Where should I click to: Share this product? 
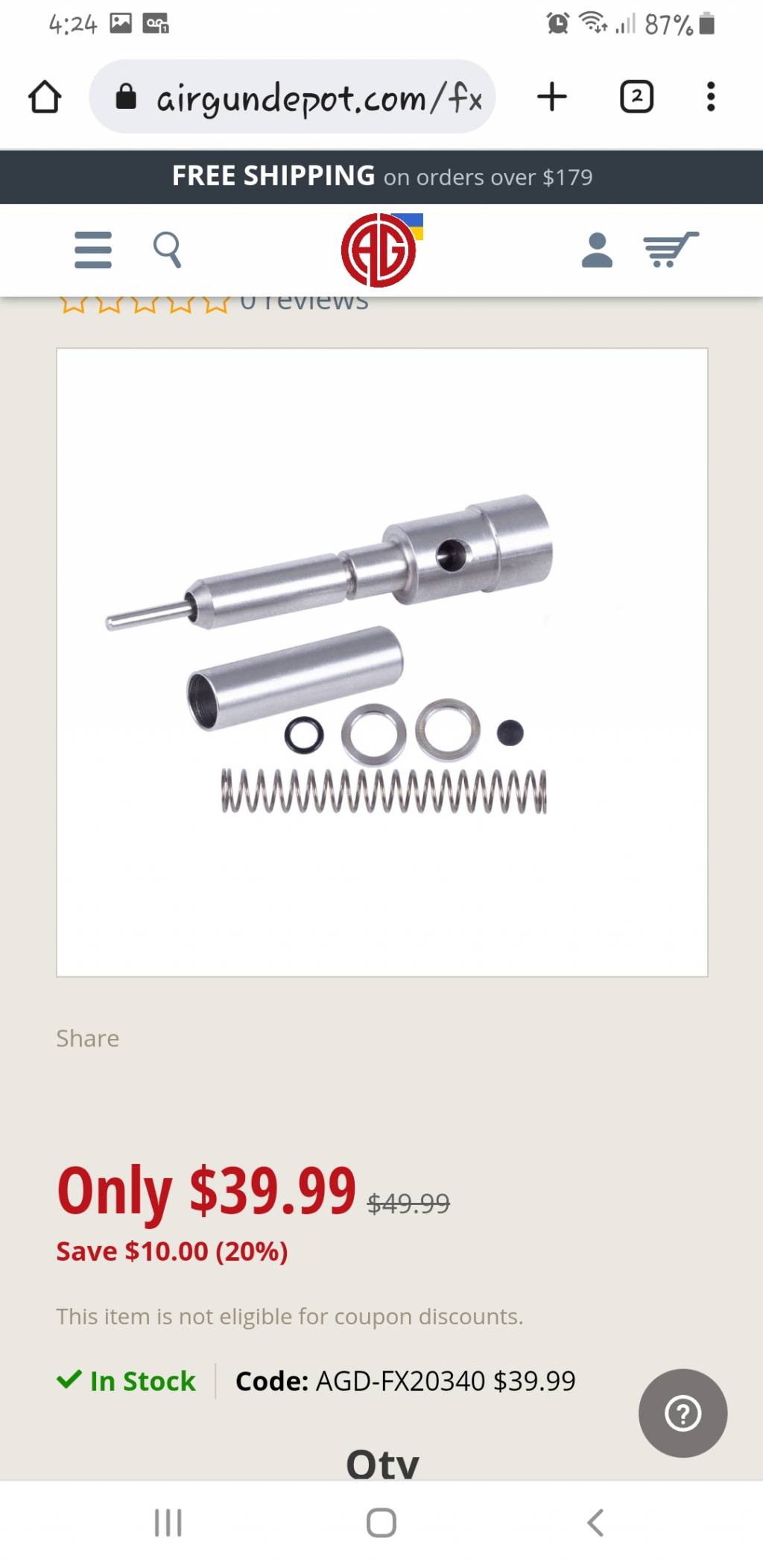point(88,1038)
